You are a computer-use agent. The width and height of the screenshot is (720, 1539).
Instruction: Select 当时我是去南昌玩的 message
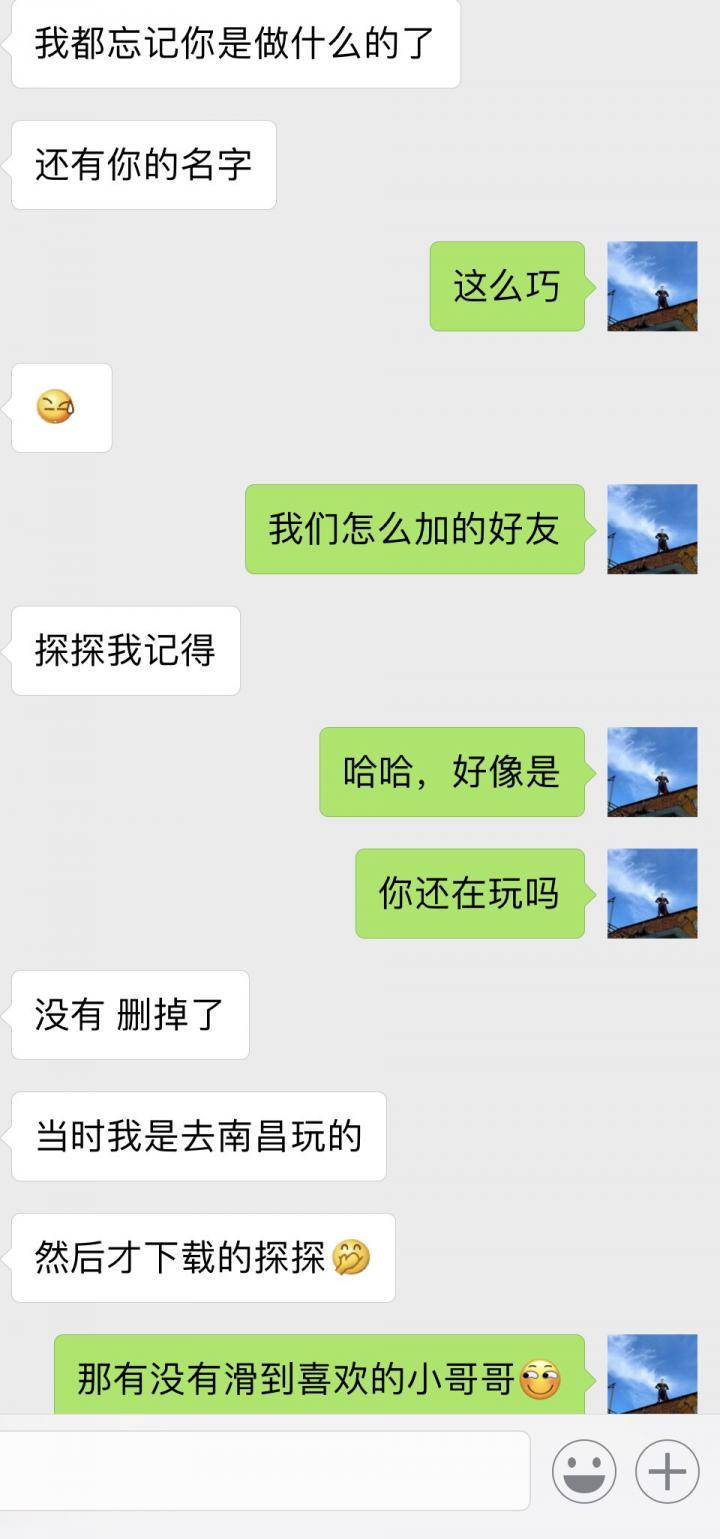point(198,1136)
